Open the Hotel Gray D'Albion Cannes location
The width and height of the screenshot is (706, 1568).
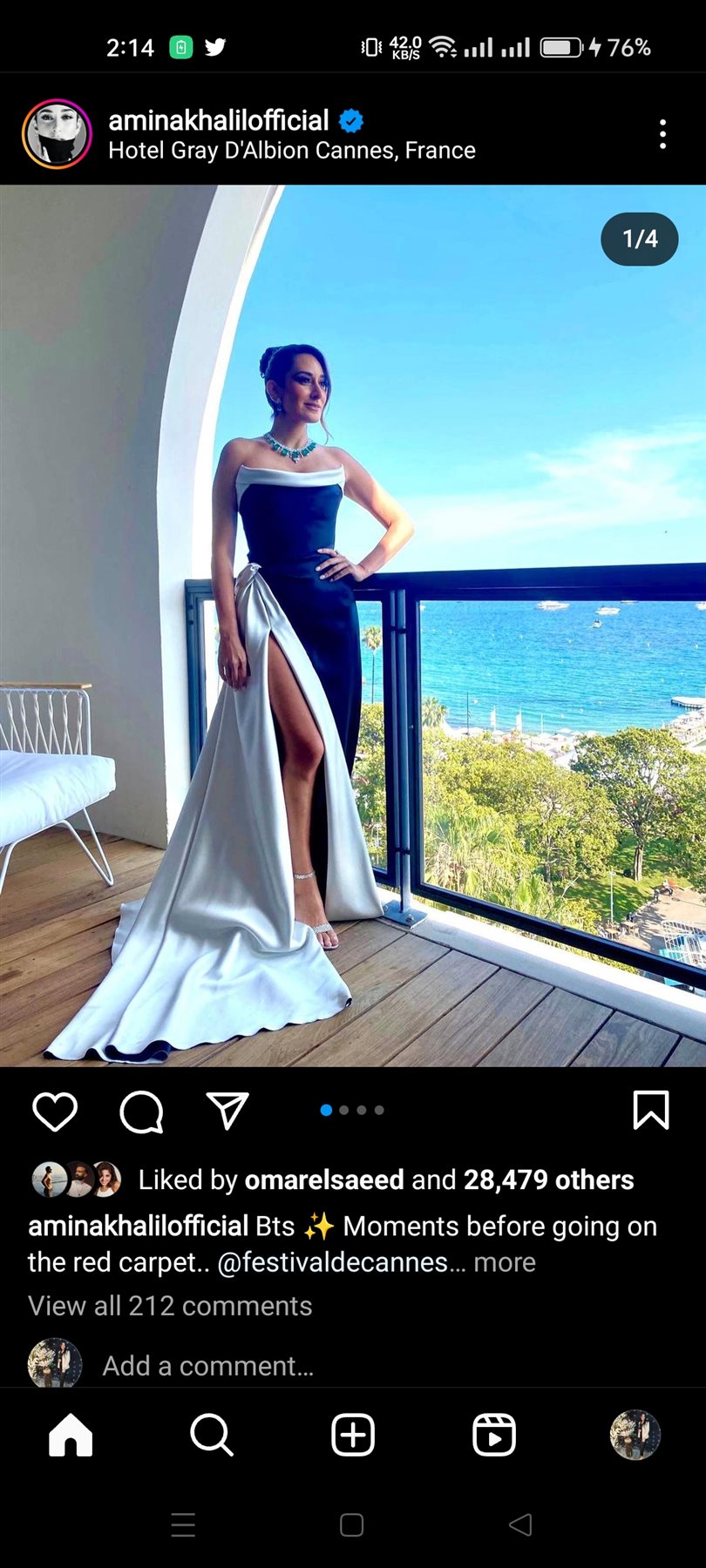coord(291,151)
